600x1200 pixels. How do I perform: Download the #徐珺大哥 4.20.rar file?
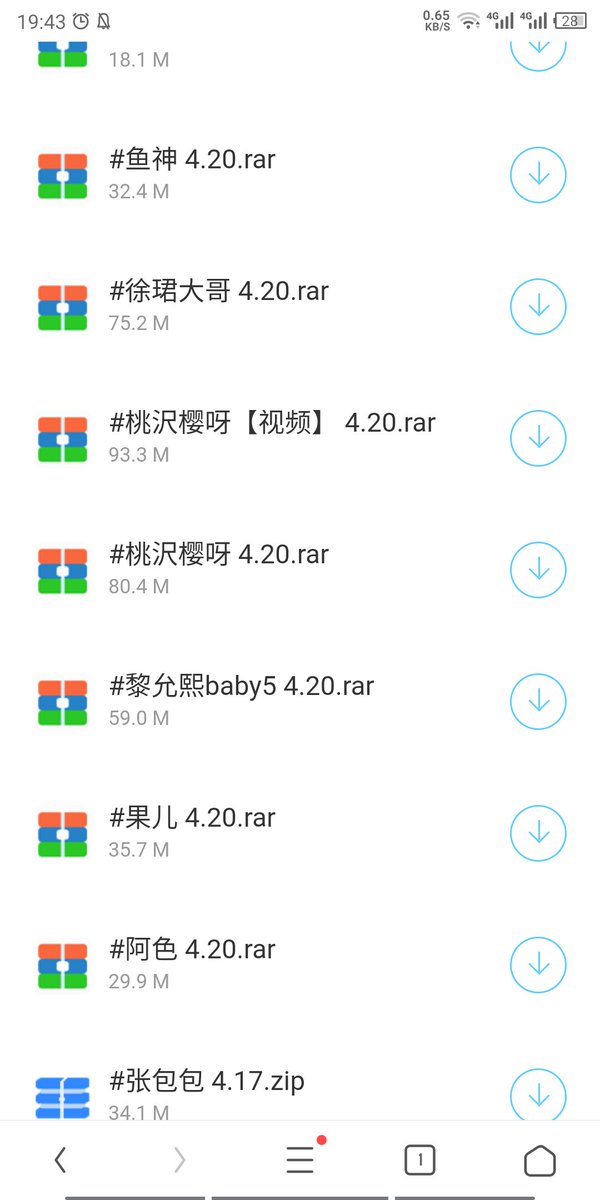539,306
